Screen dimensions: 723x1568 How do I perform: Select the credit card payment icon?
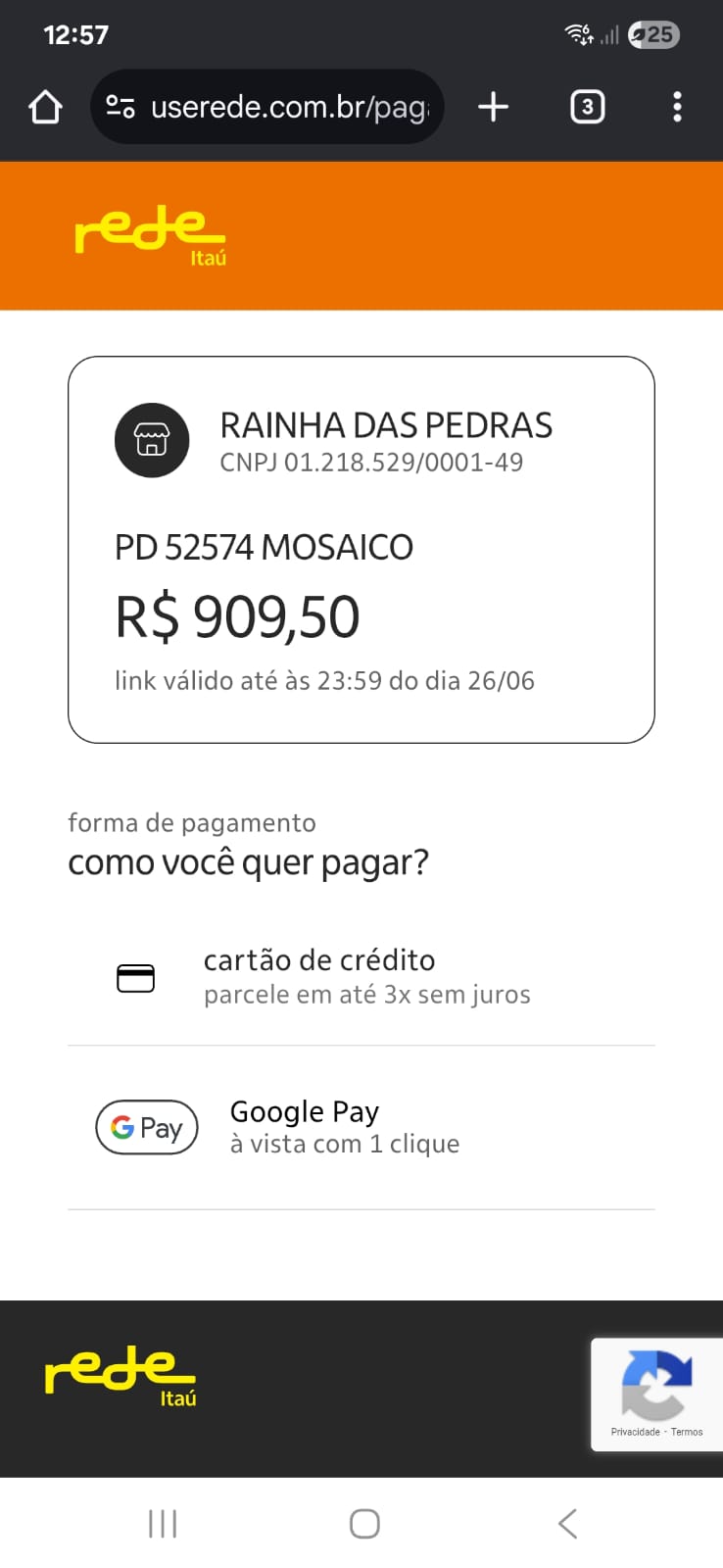click(x=136, y=977)
